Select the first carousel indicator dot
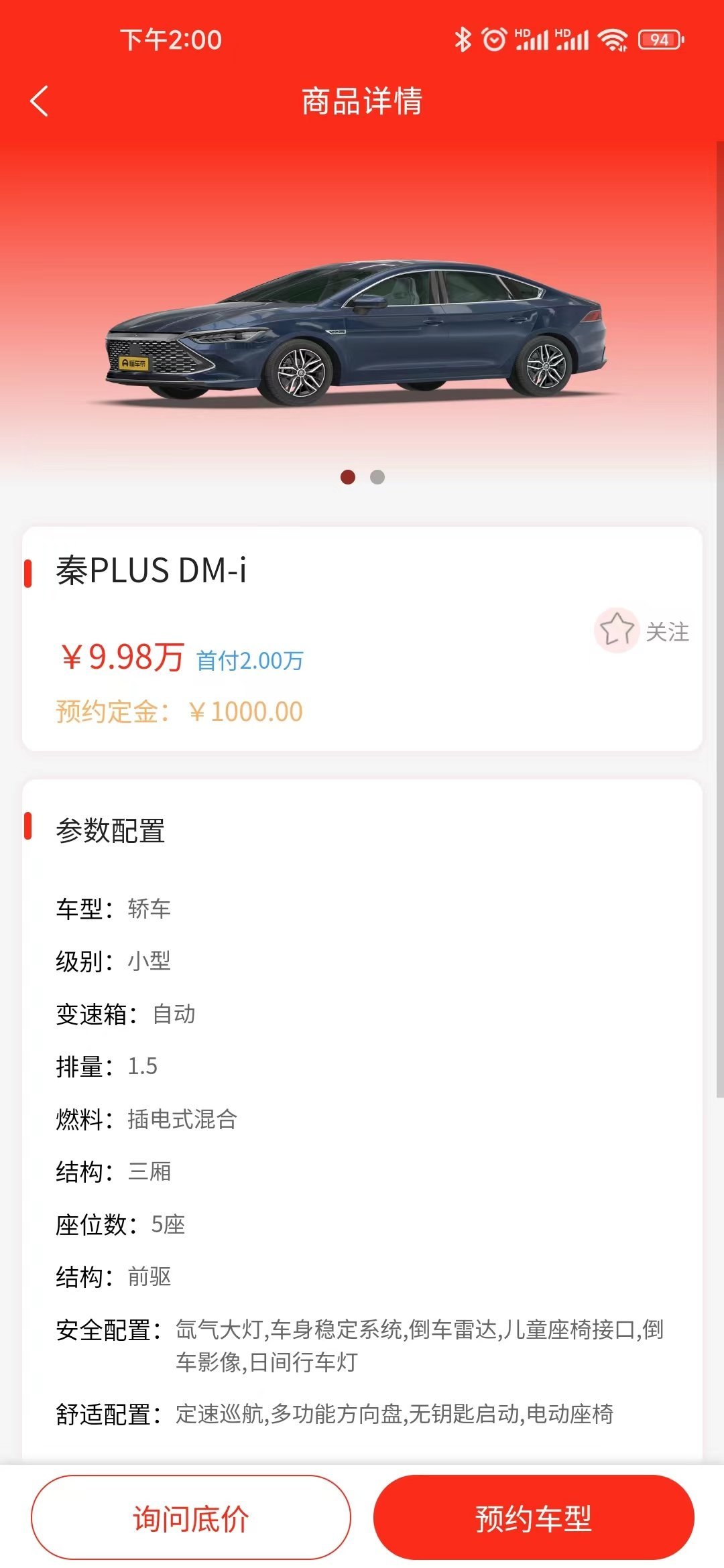This screenshot has width=724, height=1568. pyautogui.click(x=348, y=478)
